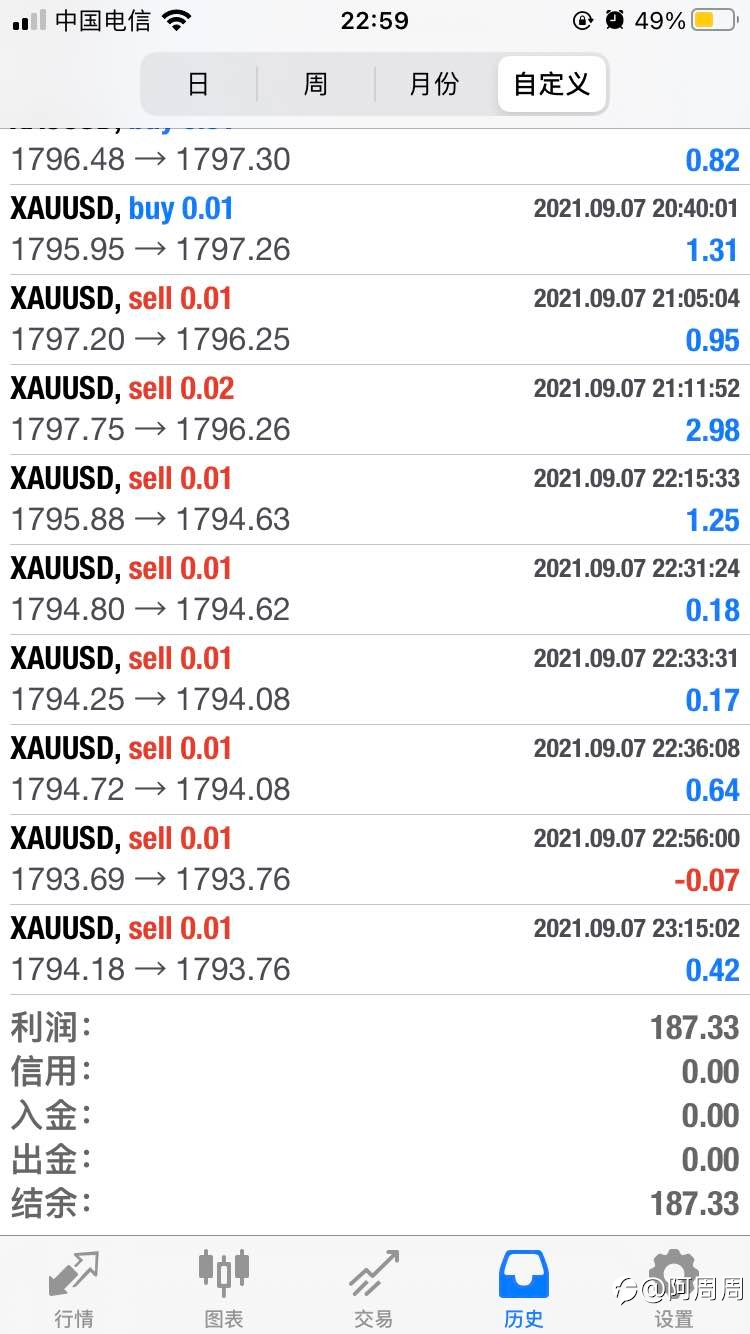Expand the sell trade at 22:36:08

pyautogui.click(x=375, y=770)
